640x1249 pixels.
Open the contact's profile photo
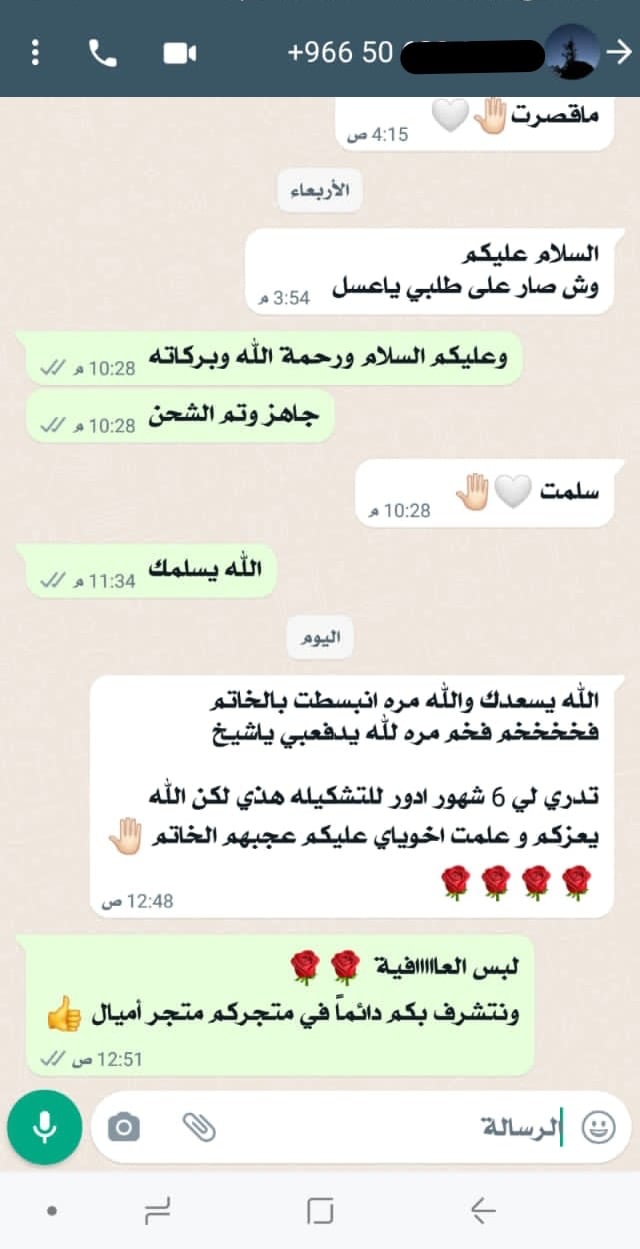572,52
